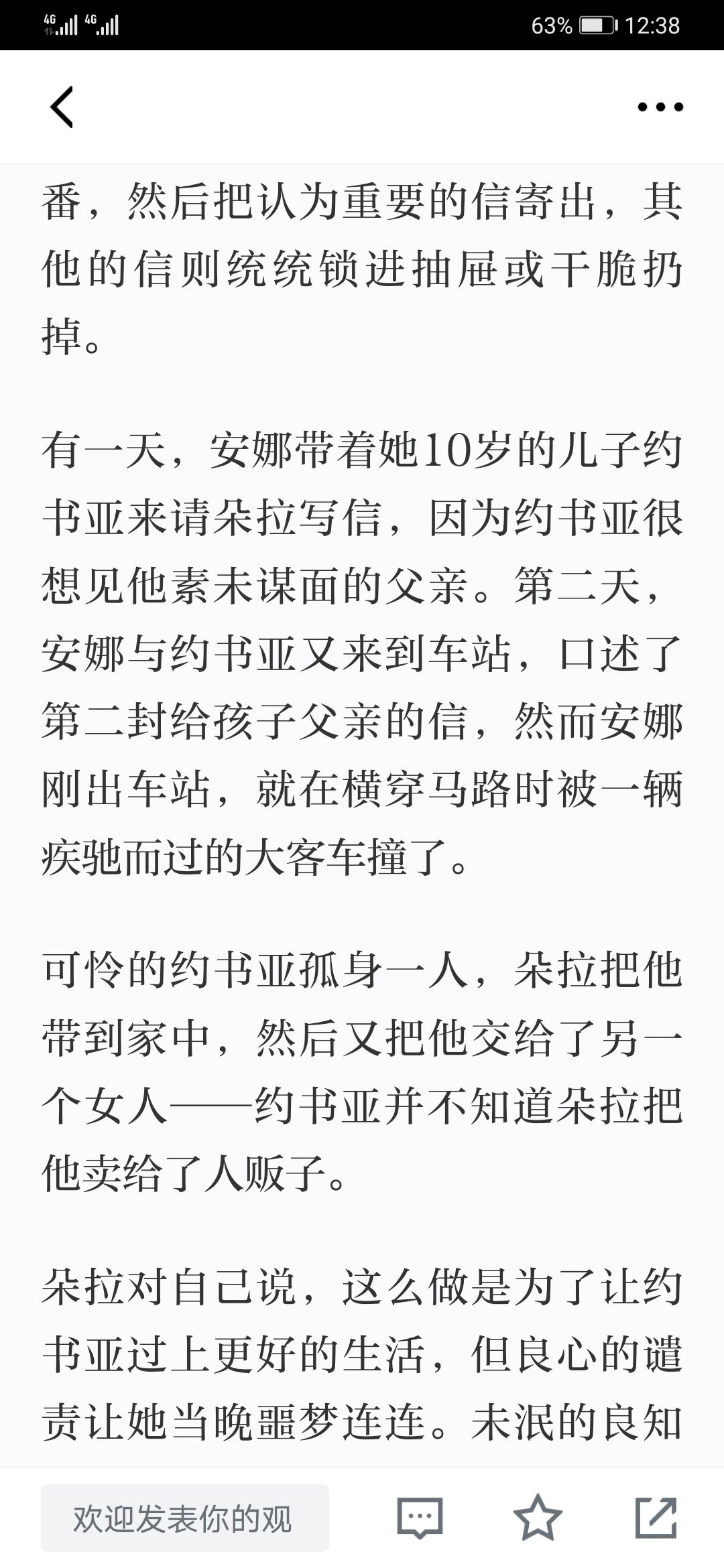Favorite this article with the star
This screenshot has height=1568, width=724.
pyautogui.click(x=538, y=1518)
